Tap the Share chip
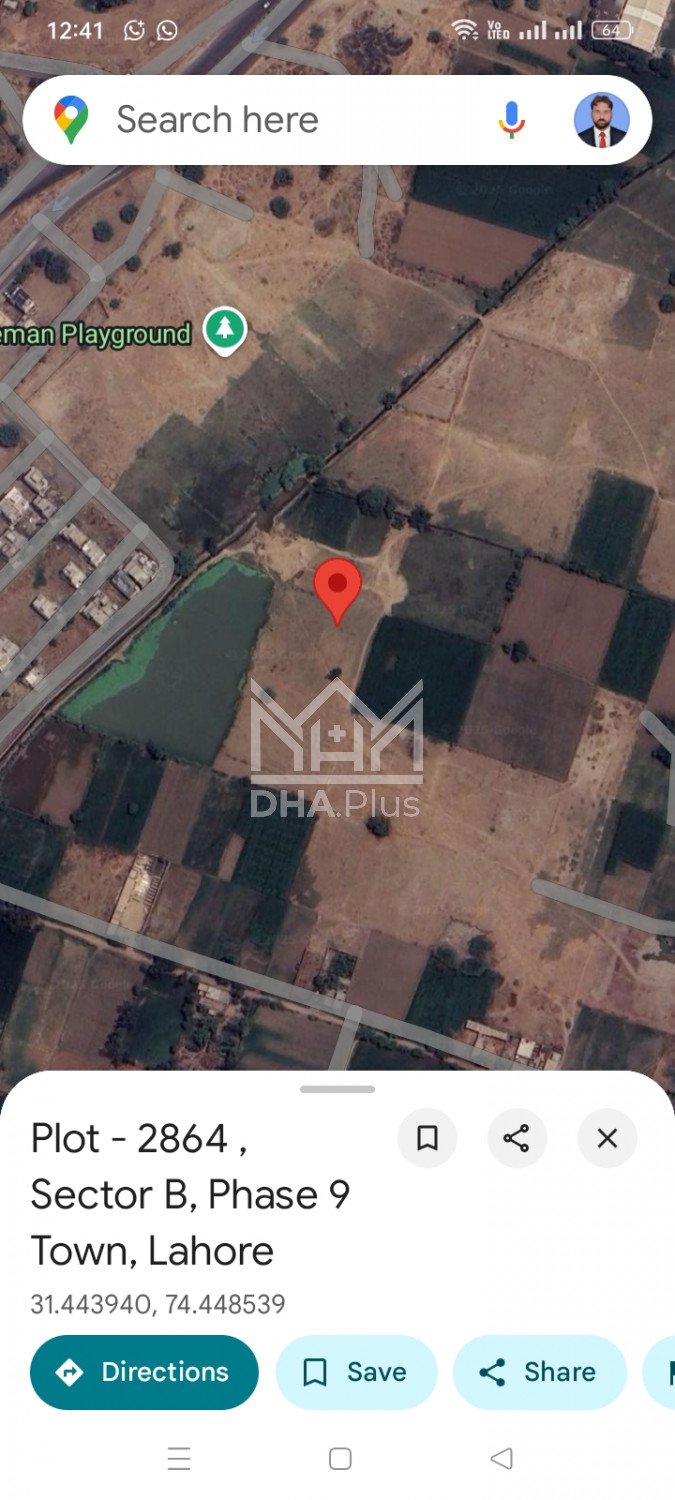The image size is (675, 1500). 539,1372
